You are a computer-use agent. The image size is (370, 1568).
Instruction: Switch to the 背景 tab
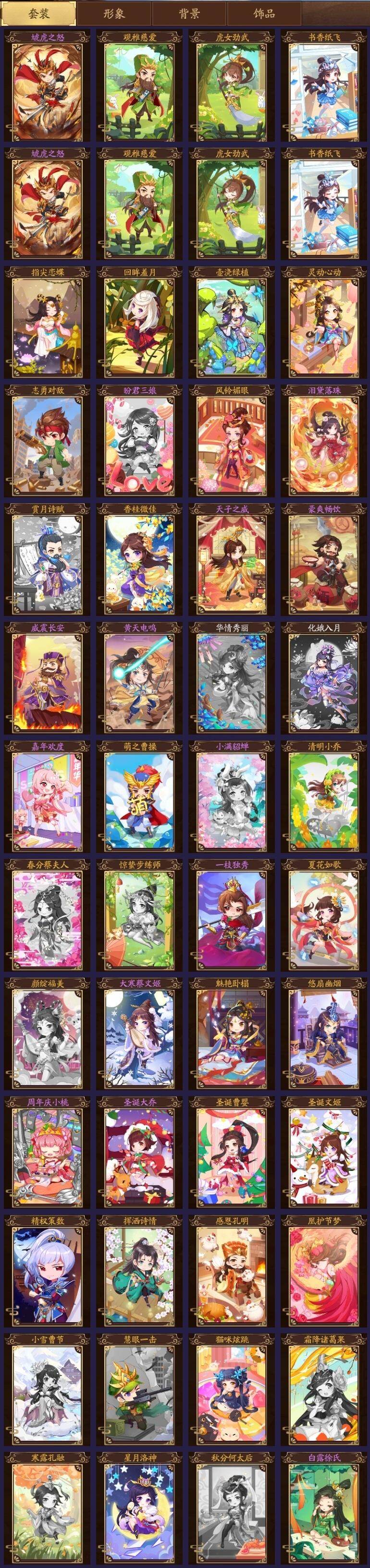189,13
